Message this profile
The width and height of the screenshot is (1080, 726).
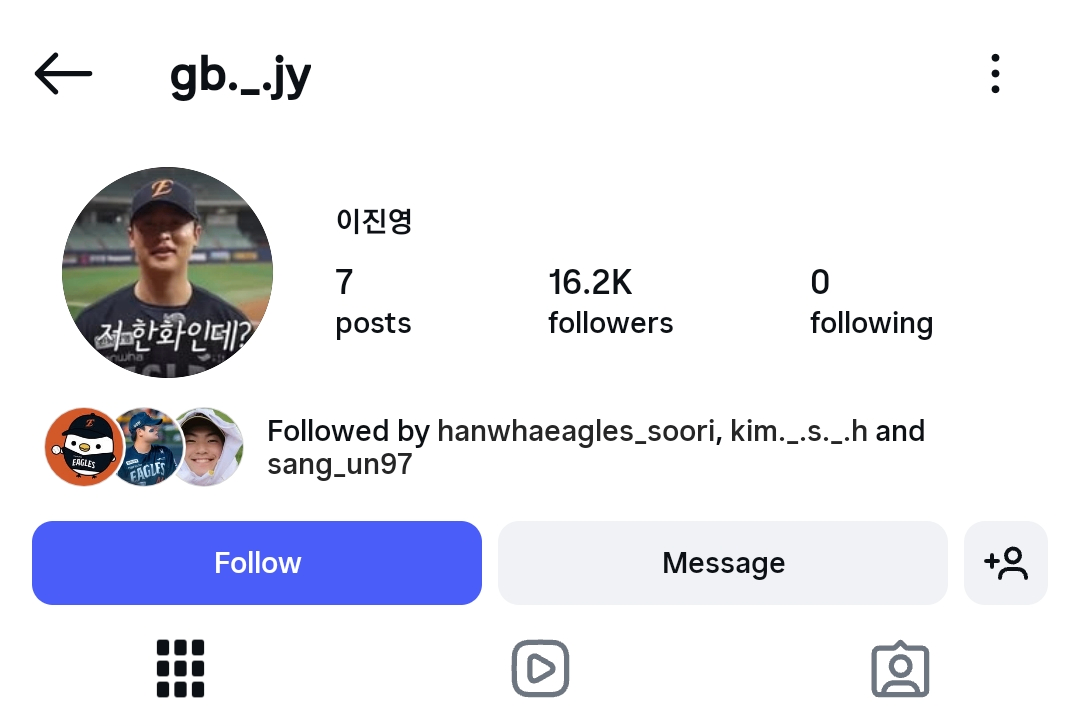coord(722,563)
